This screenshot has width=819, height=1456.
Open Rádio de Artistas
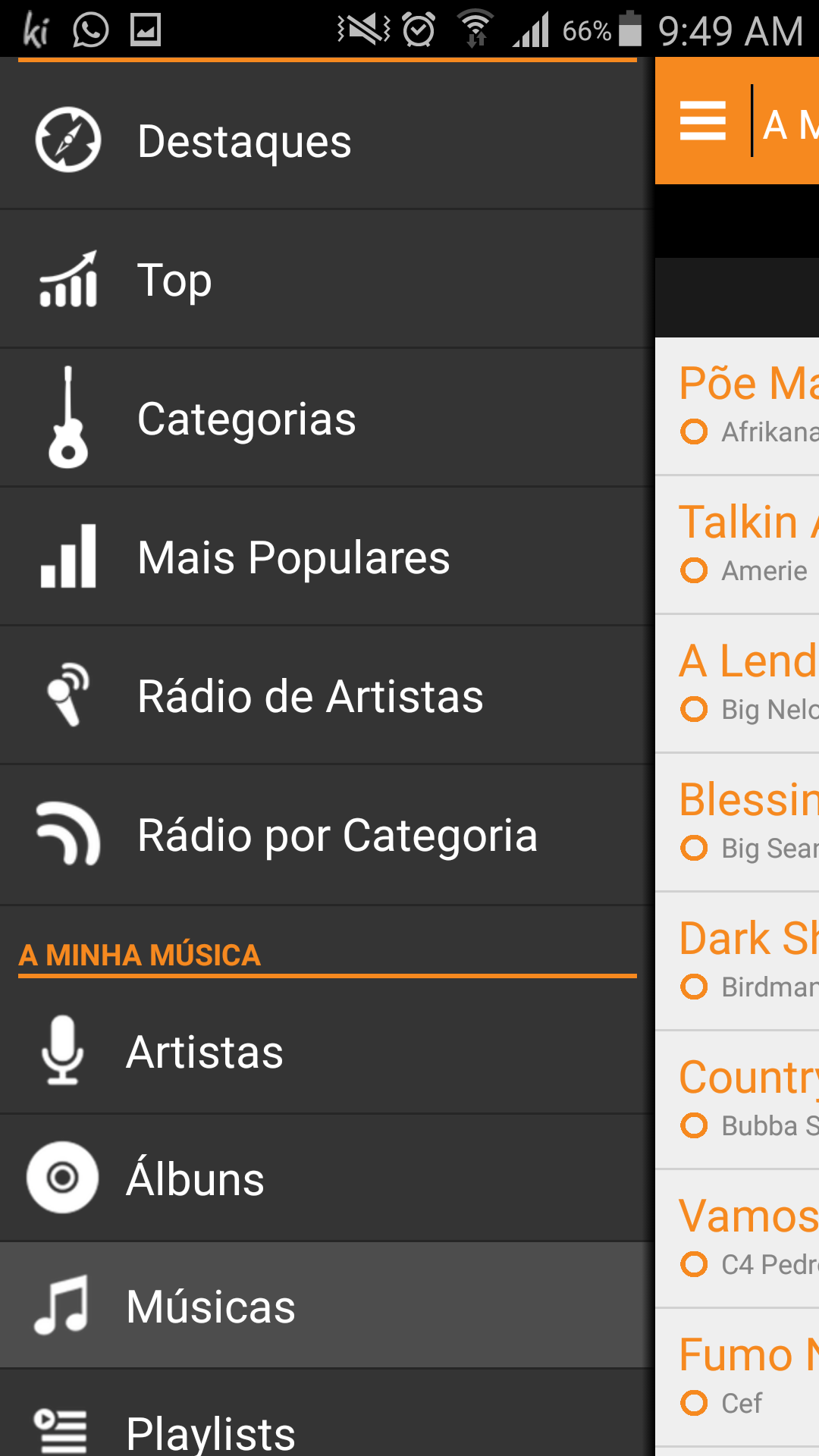[327, 696]
